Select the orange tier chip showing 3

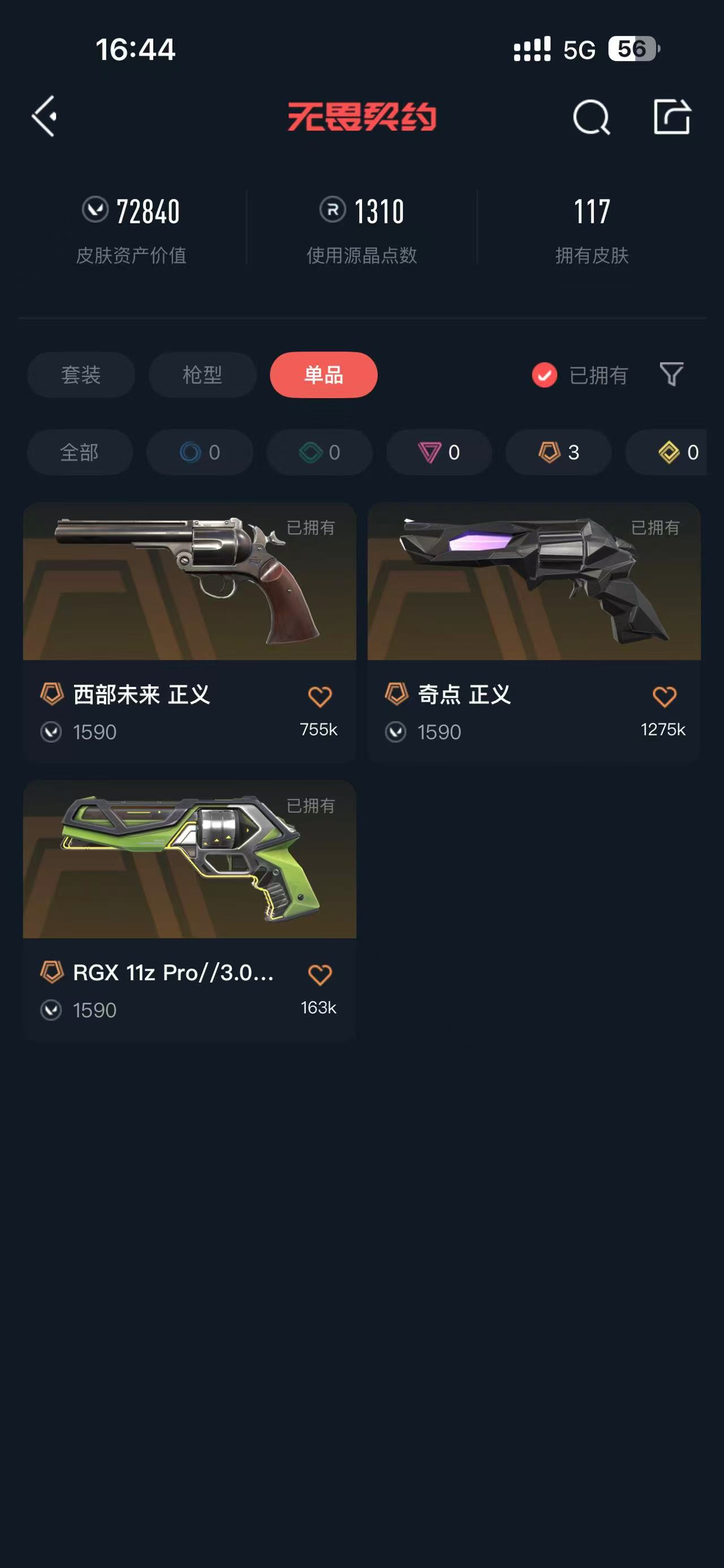point(559,452)
